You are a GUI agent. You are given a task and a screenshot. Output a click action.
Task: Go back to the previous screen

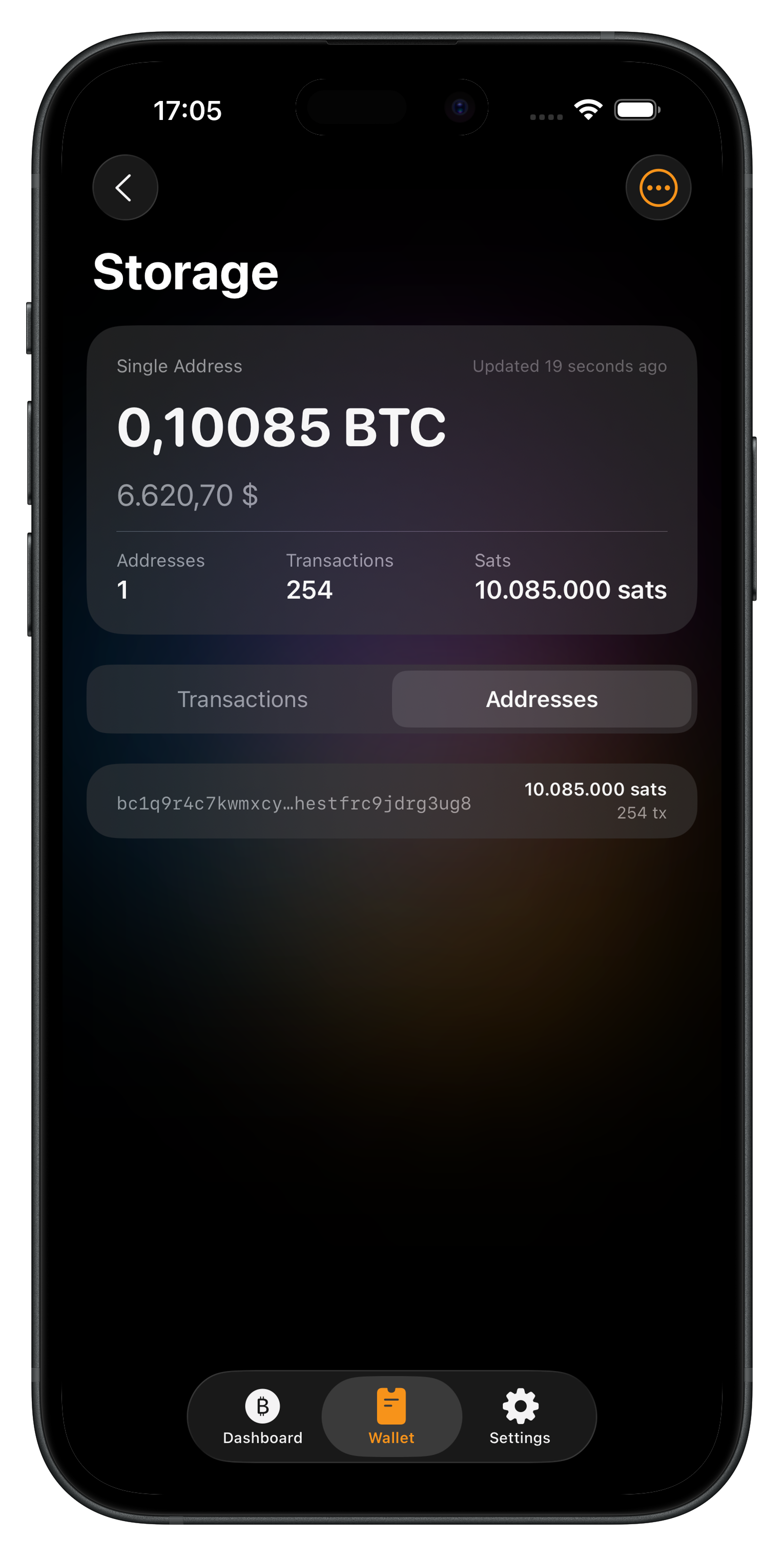click(125, 188)
